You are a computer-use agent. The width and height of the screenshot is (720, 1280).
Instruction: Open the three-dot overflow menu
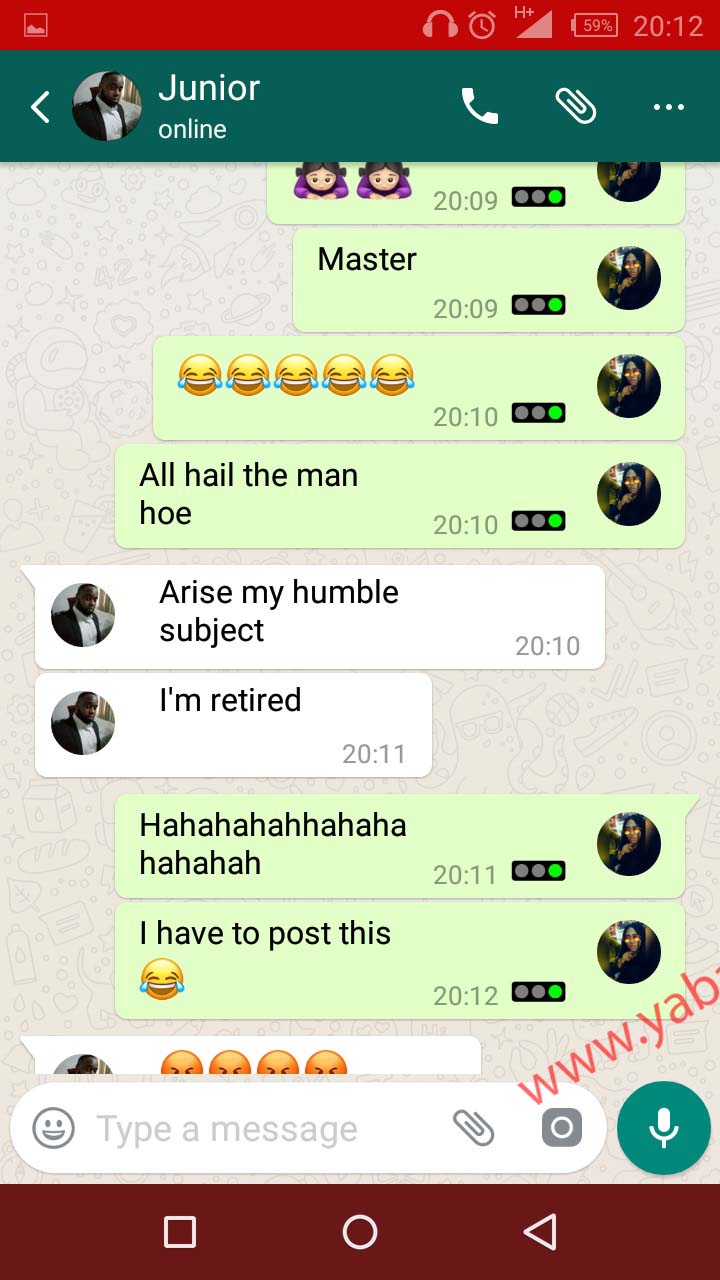tap(668, 107)
